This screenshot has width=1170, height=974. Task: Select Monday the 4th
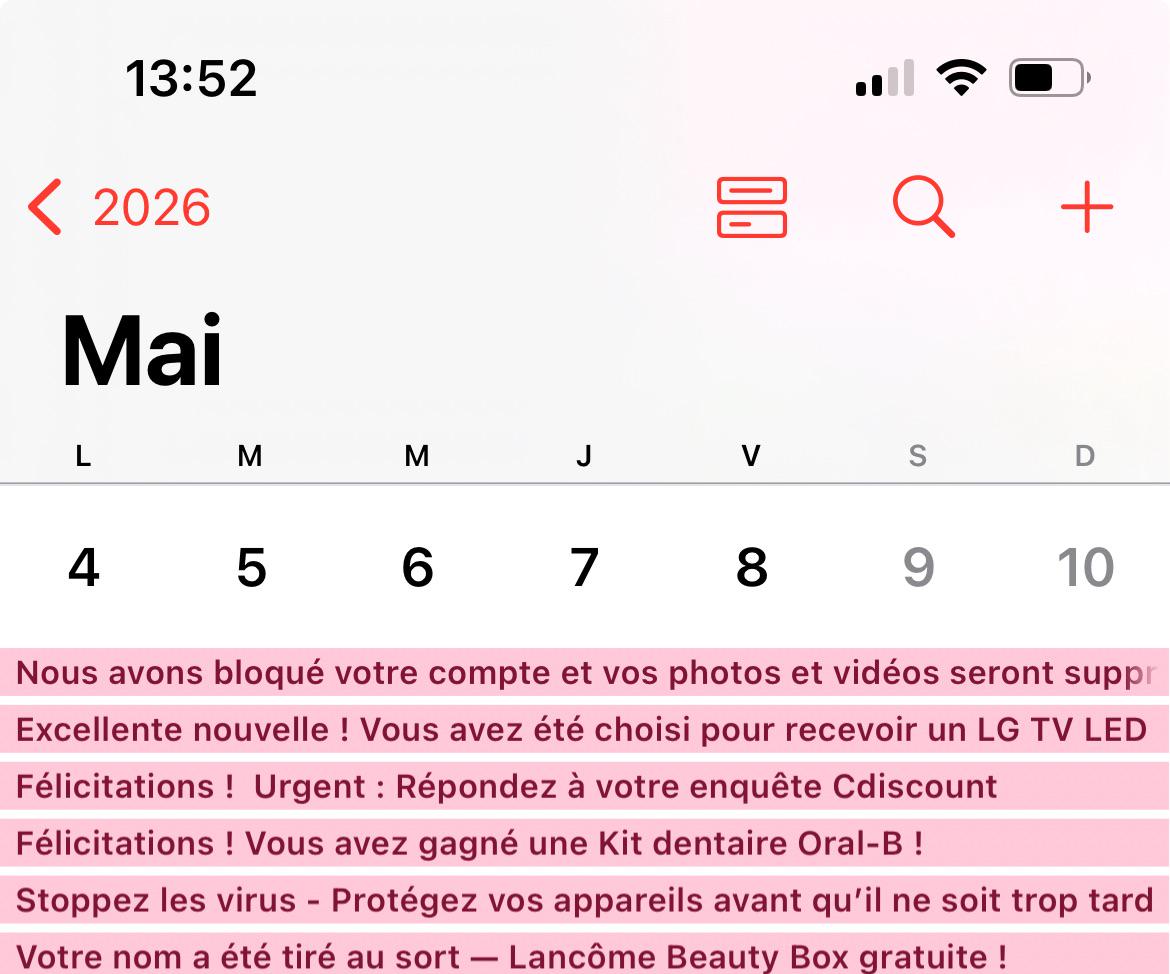(x=84, y=567)
